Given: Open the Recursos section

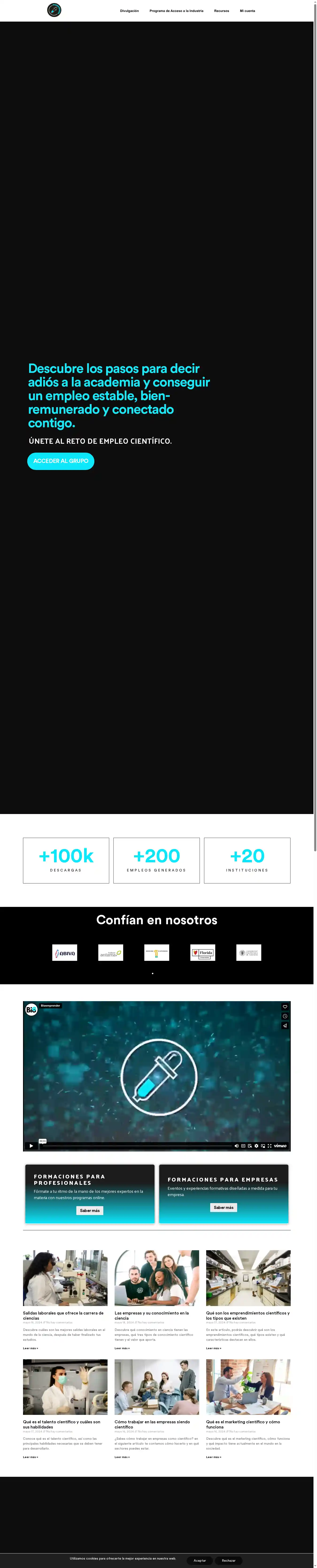Looking at the screenshot, I should click(221, 11).
